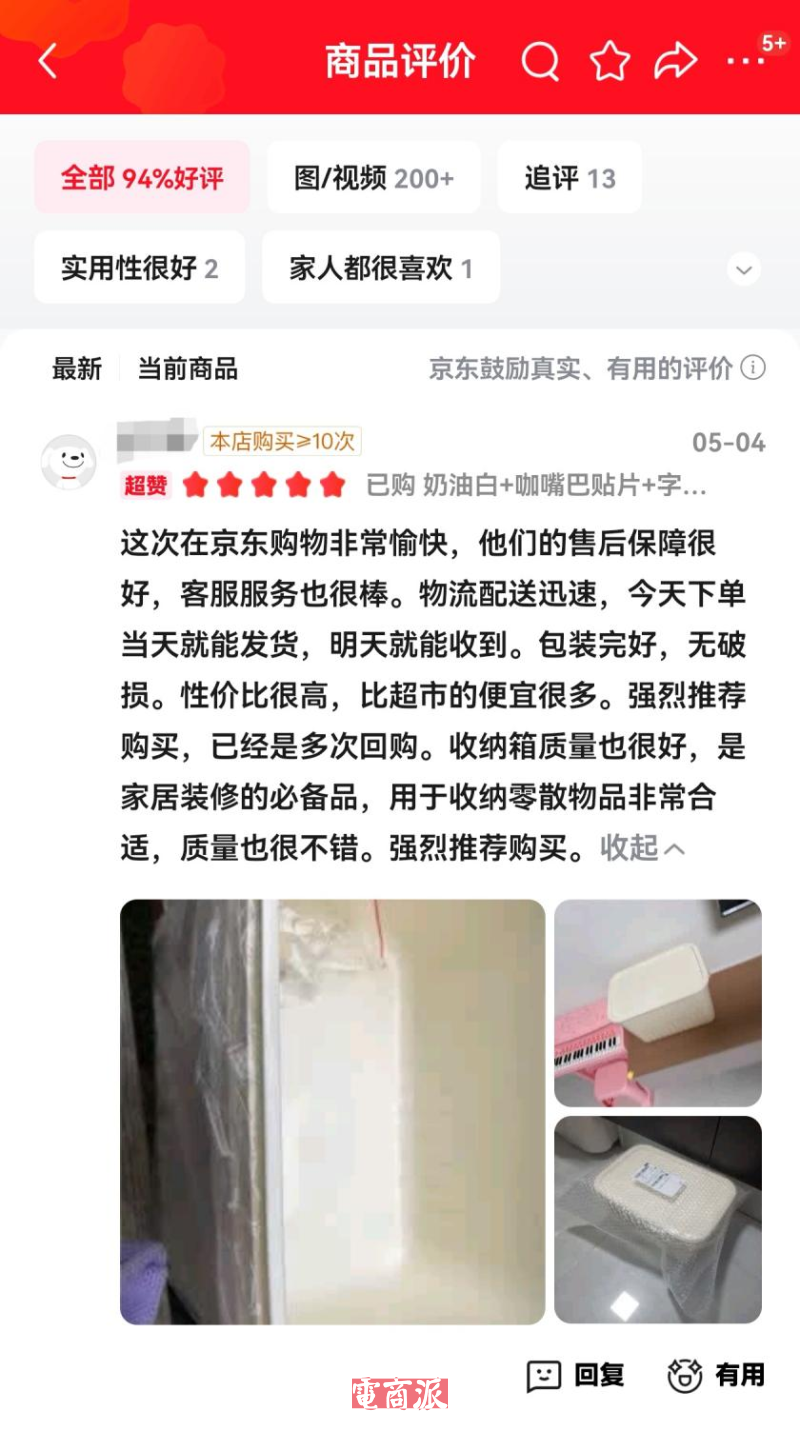800x1431 pixels.
Task: Filter by the 家人都很喜欢 tag
Action: [381, 268]
